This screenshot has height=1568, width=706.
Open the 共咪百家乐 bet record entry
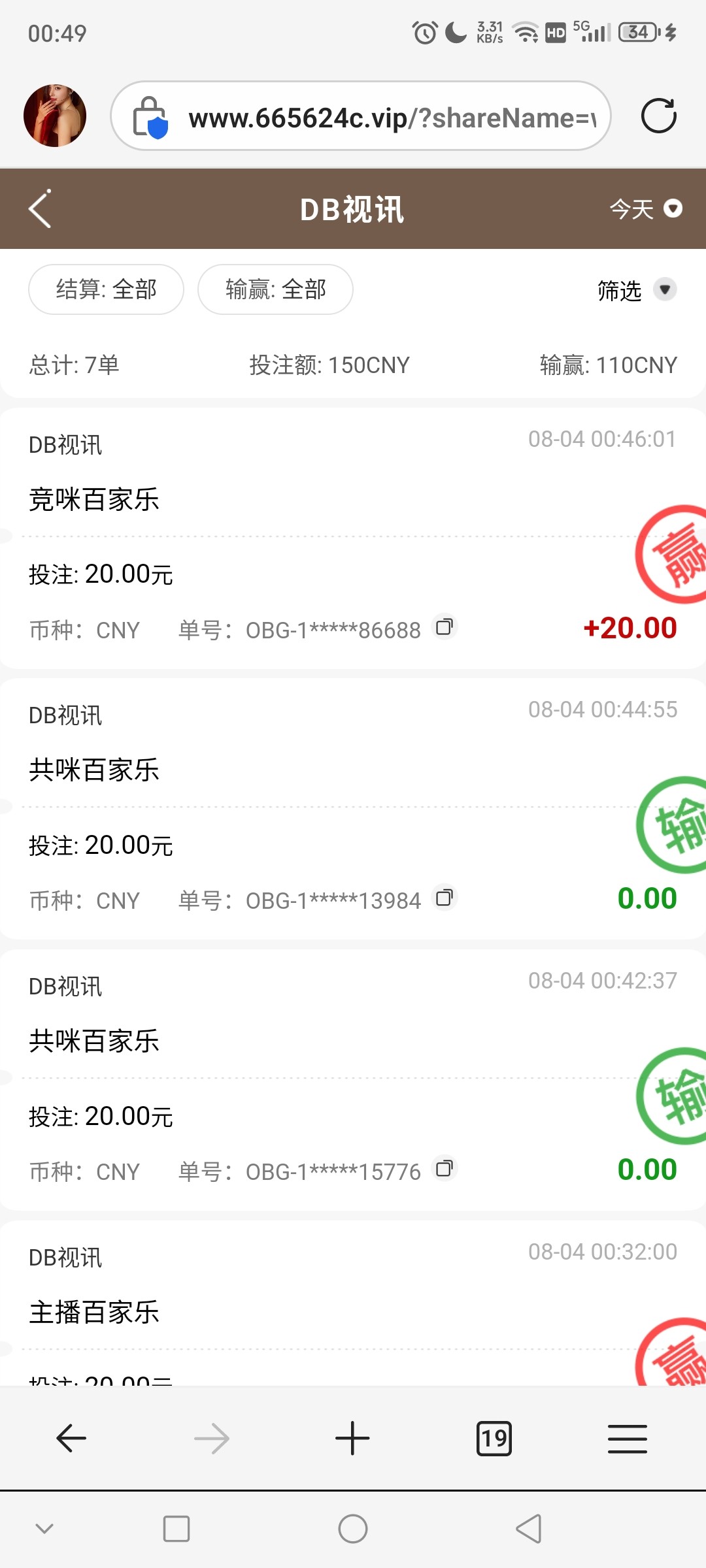pos(261,771)
